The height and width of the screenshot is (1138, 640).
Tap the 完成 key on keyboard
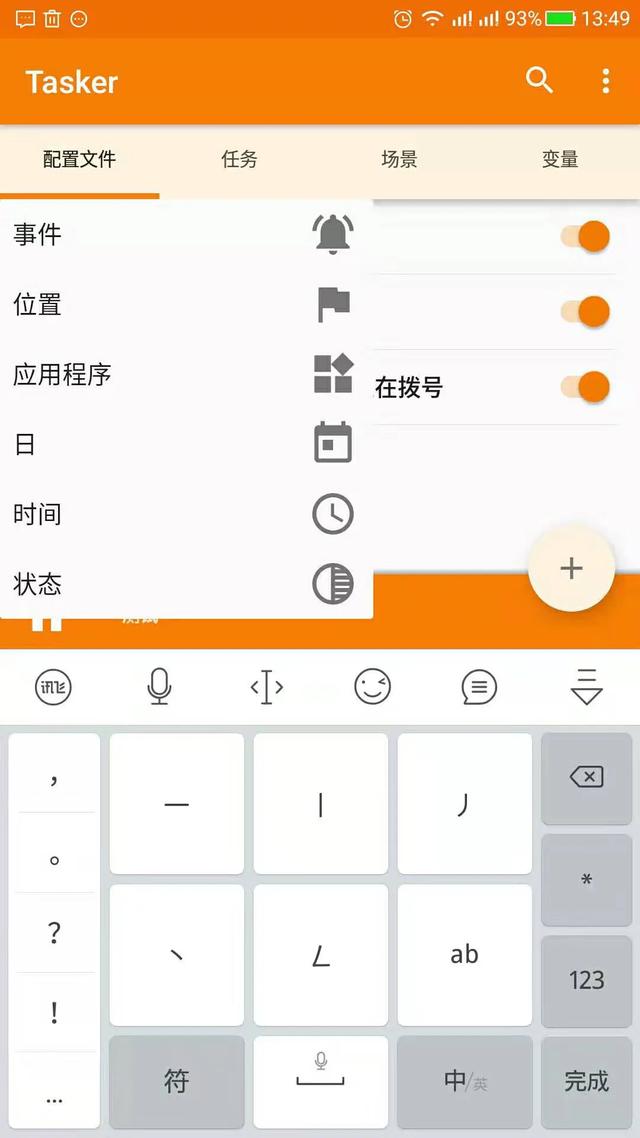coord(586,1081)
